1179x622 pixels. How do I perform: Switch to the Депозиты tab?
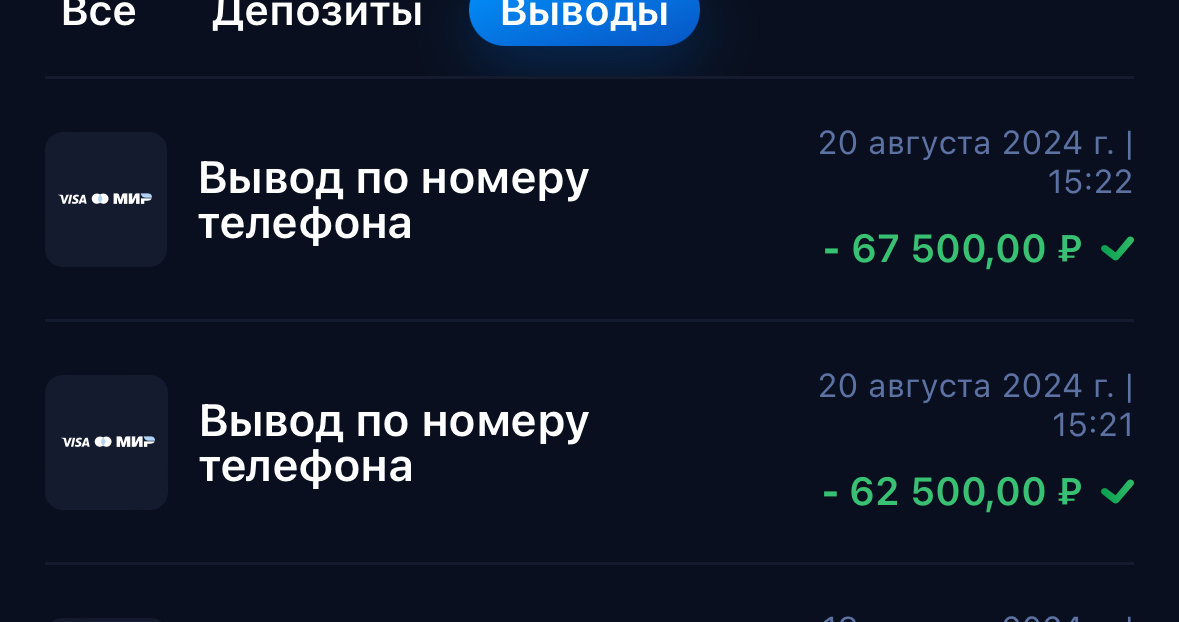click(x=316, y=14)
